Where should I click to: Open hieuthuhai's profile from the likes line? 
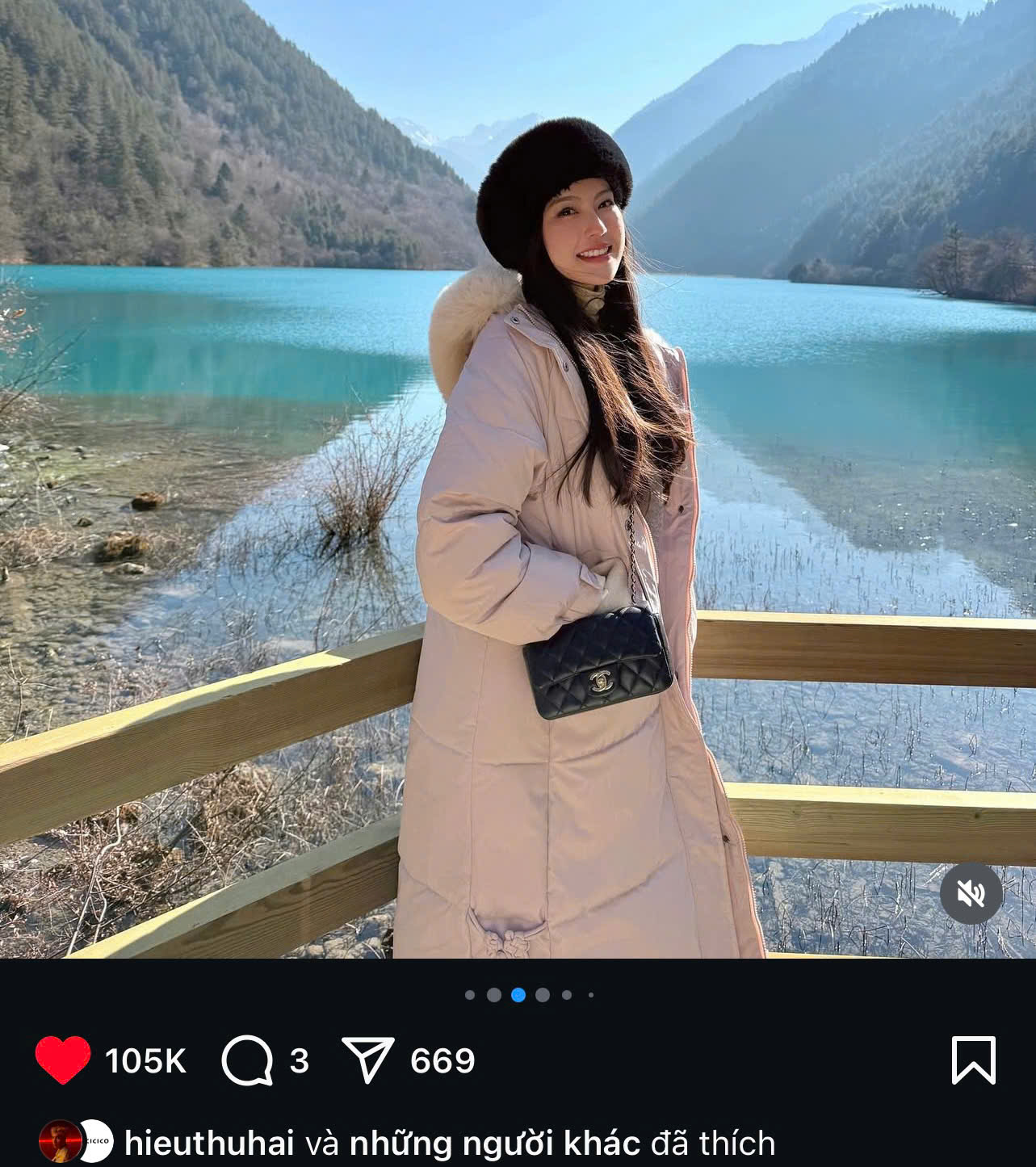[x=209, y=1144]
